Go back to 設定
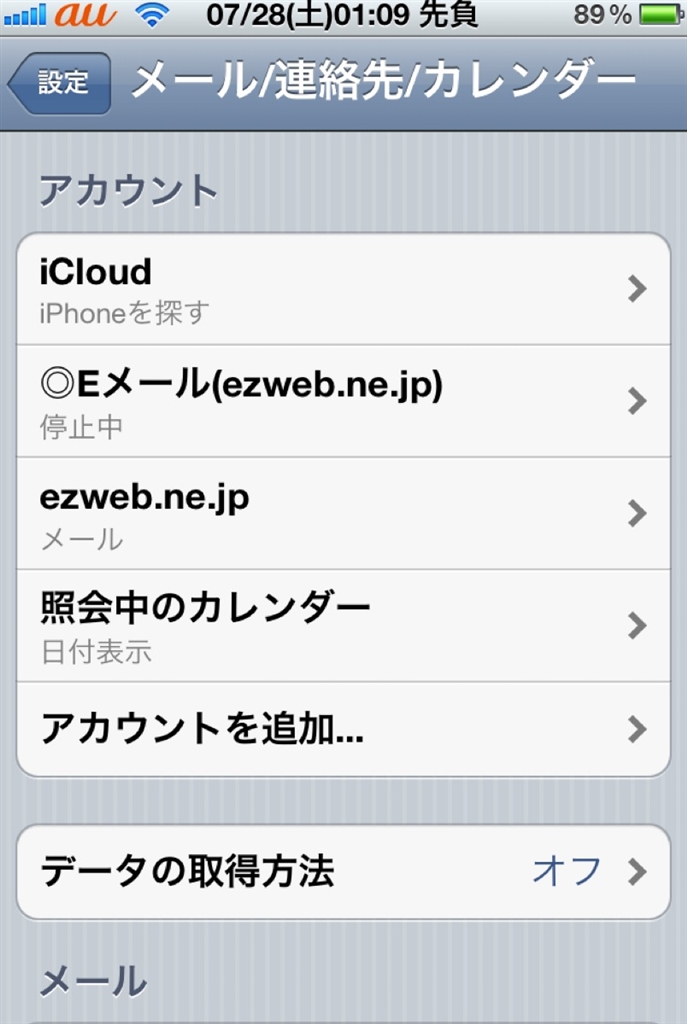Screen dimensions: 687x1024 pos(60,83)
